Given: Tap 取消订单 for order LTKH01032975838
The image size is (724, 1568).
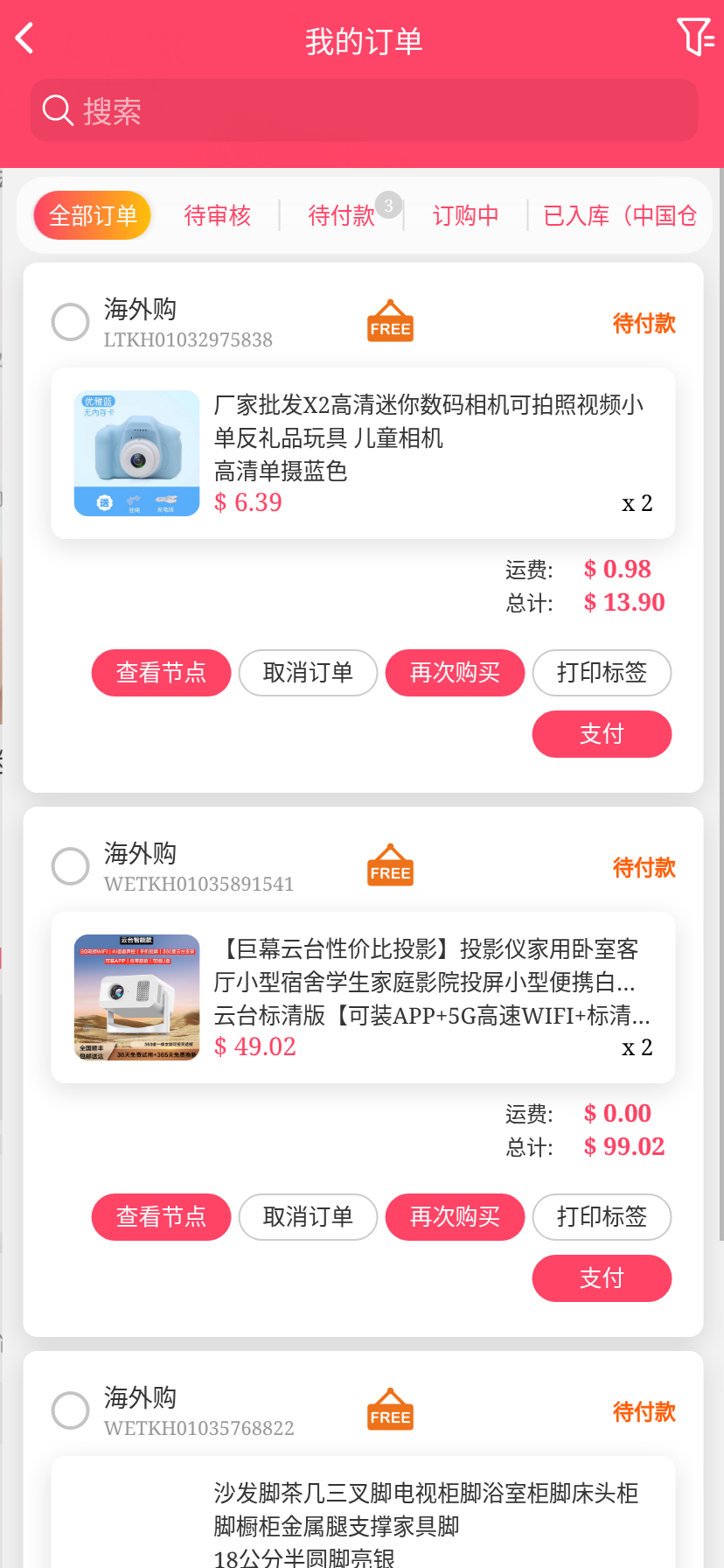Looking at the screenshot, I should click(308, 673).
